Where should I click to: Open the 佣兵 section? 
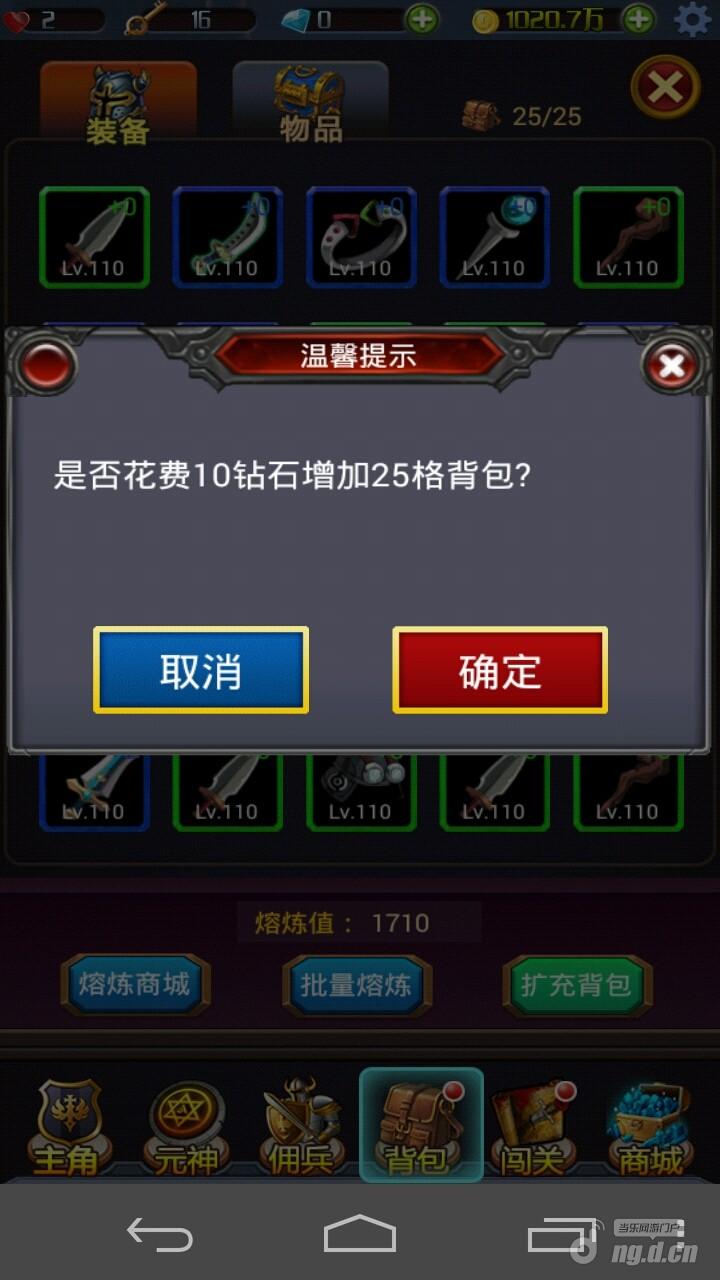pyautogui.click(x=302, y=1126)
